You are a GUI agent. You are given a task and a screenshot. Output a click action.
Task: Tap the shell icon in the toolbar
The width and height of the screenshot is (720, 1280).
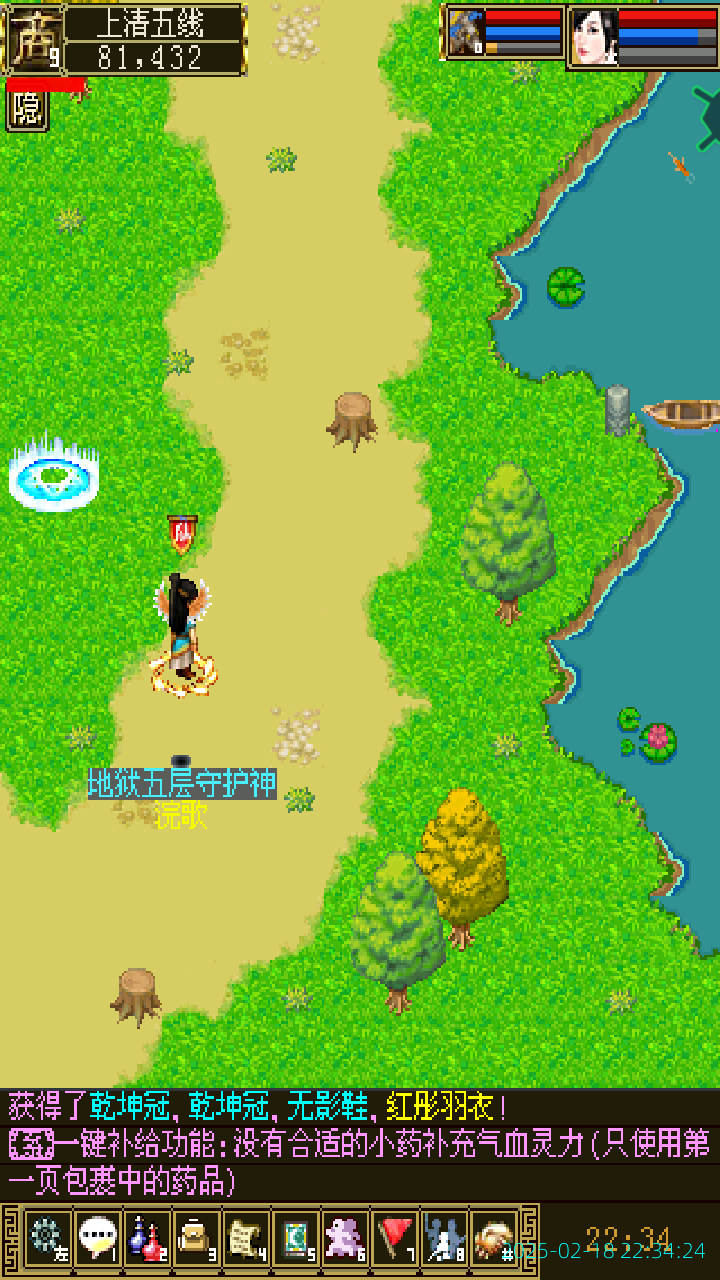pos(494,1238)
